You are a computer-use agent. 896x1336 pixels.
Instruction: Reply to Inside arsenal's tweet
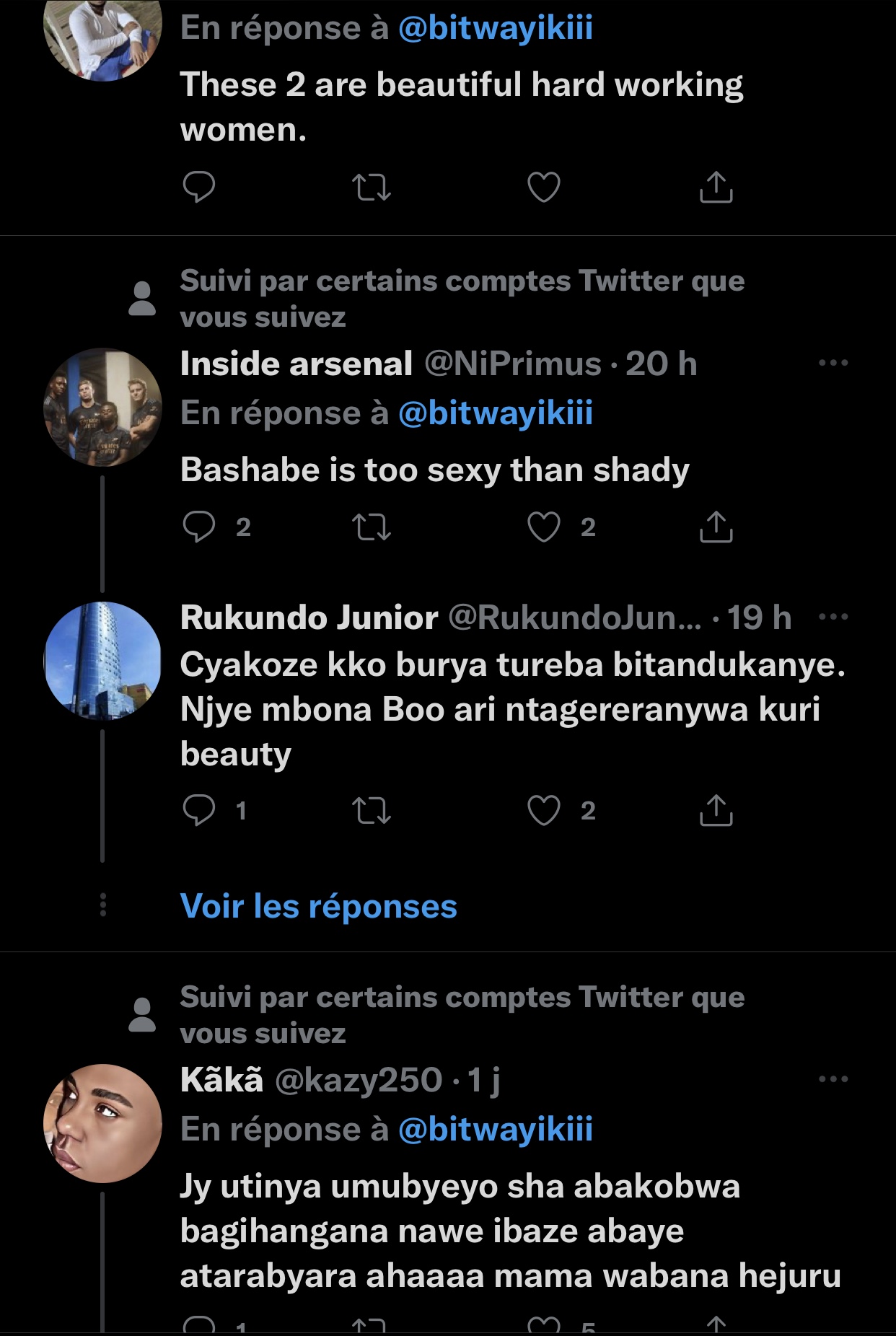(x=199, y=527)
